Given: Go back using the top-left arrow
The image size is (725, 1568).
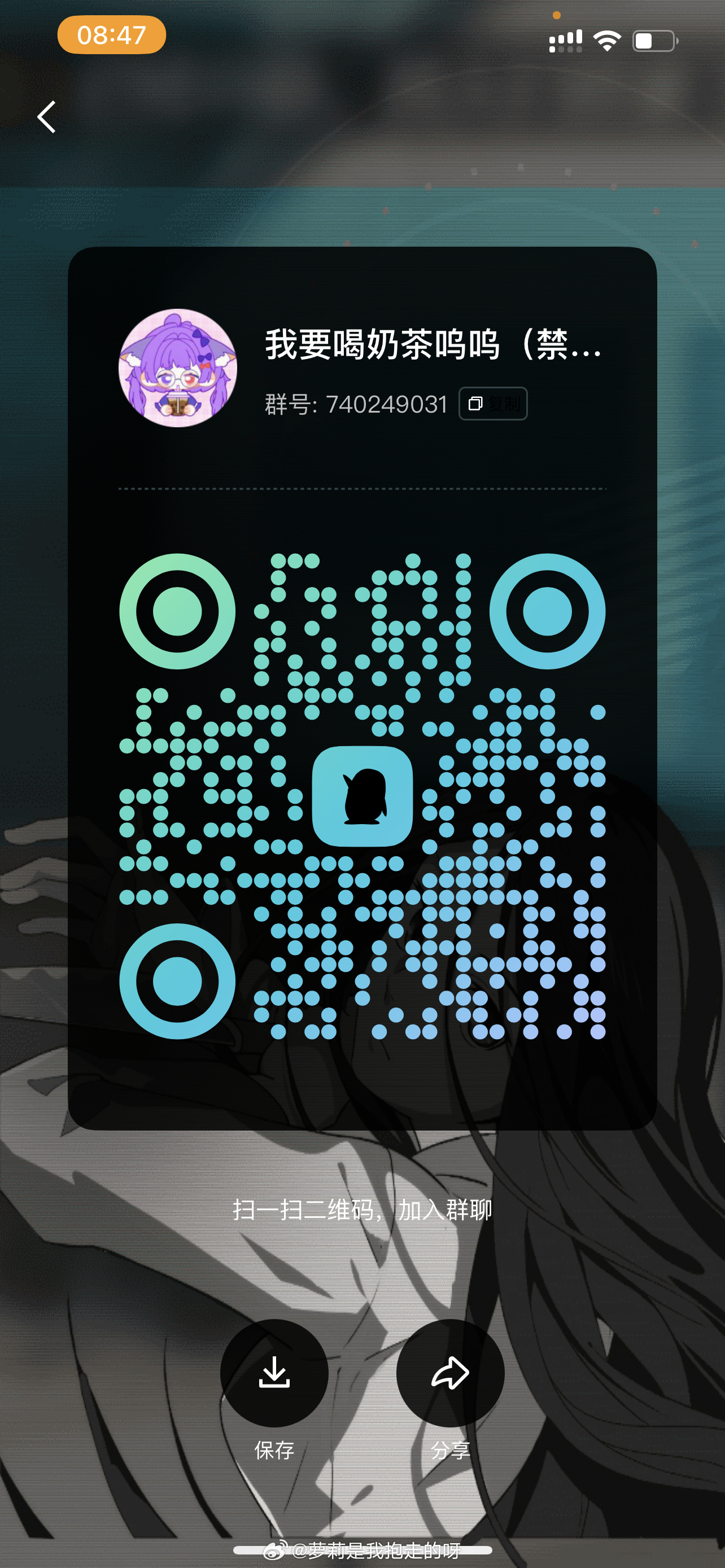Looking at the screenshot, I should click(x=47, y=117).
